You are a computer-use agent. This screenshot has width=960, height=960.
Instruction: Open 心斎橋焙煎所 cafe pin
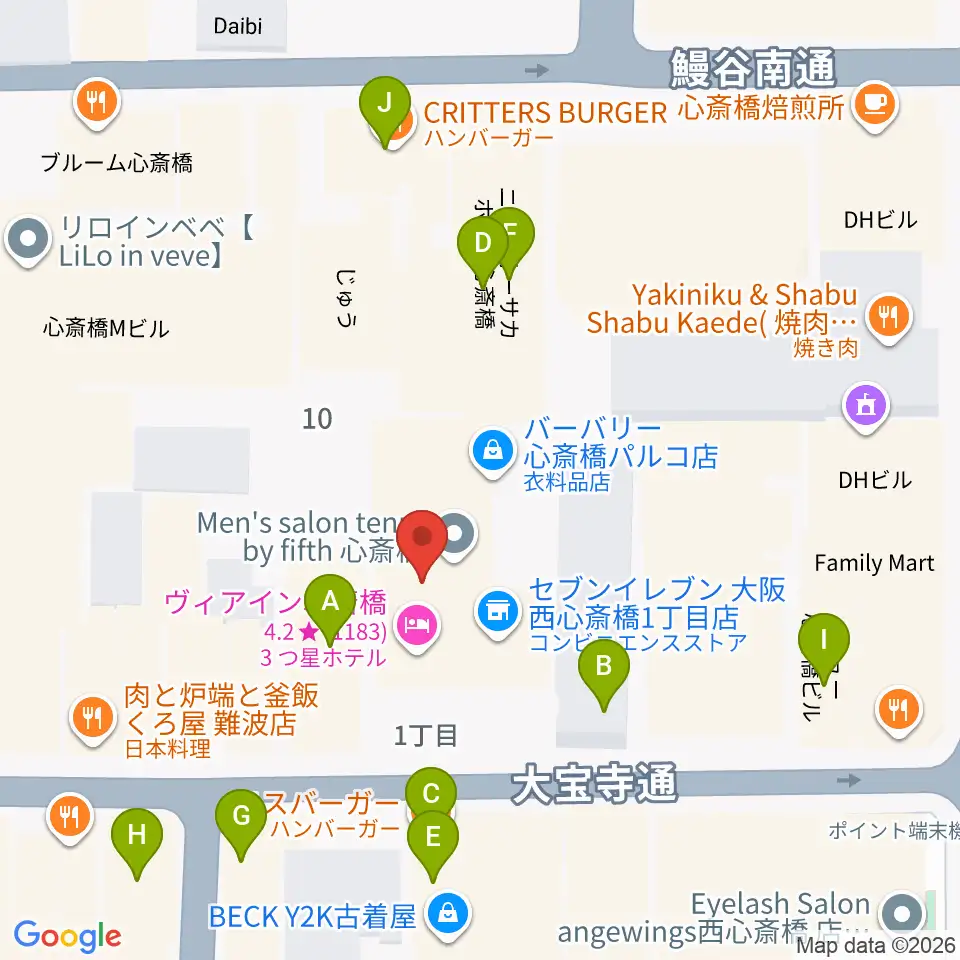tap(875, 105)
